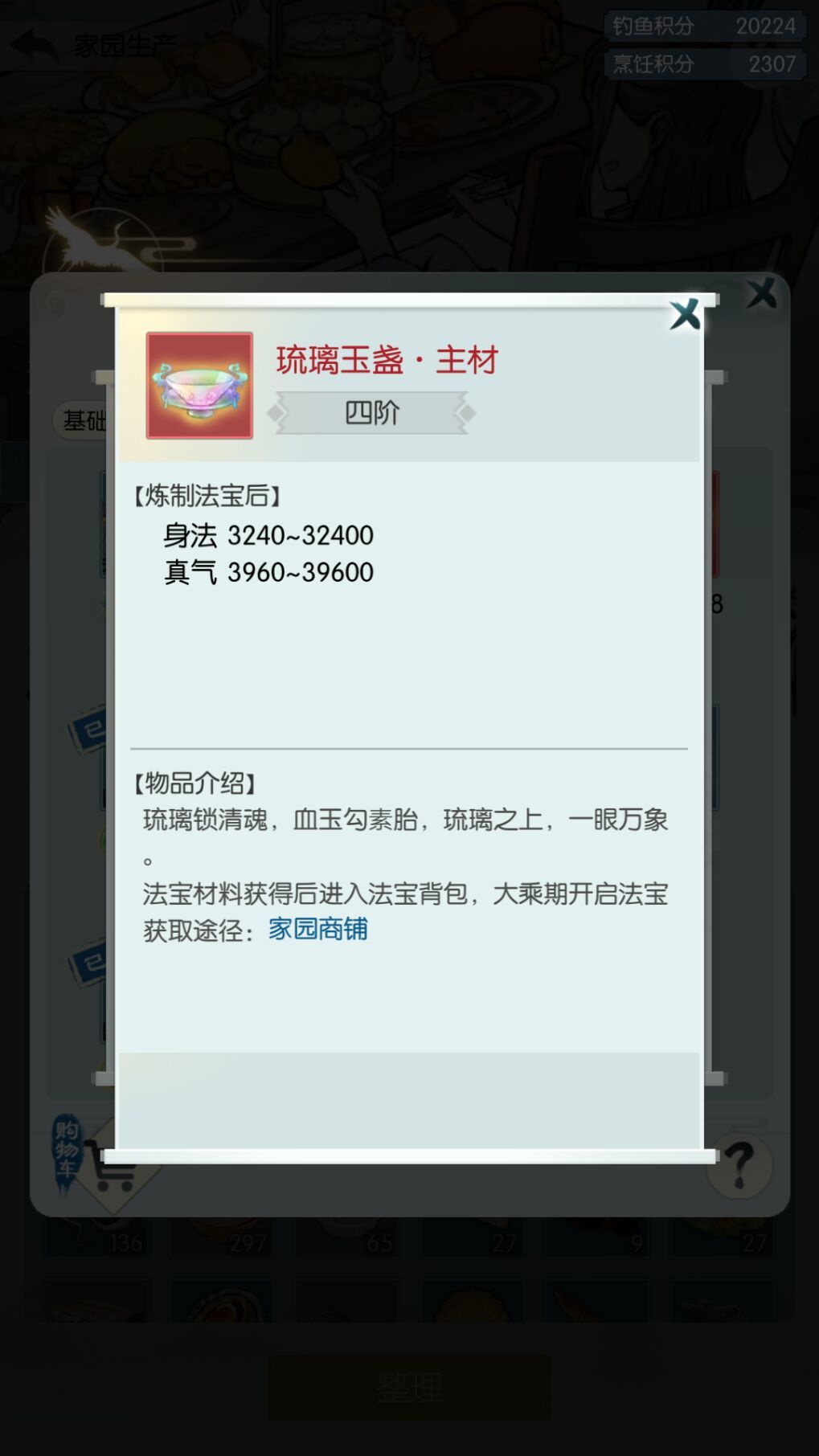Screen dimensions: 819x1456
Task: Click the 烹饪积分 score display
Action: (702, 65)
